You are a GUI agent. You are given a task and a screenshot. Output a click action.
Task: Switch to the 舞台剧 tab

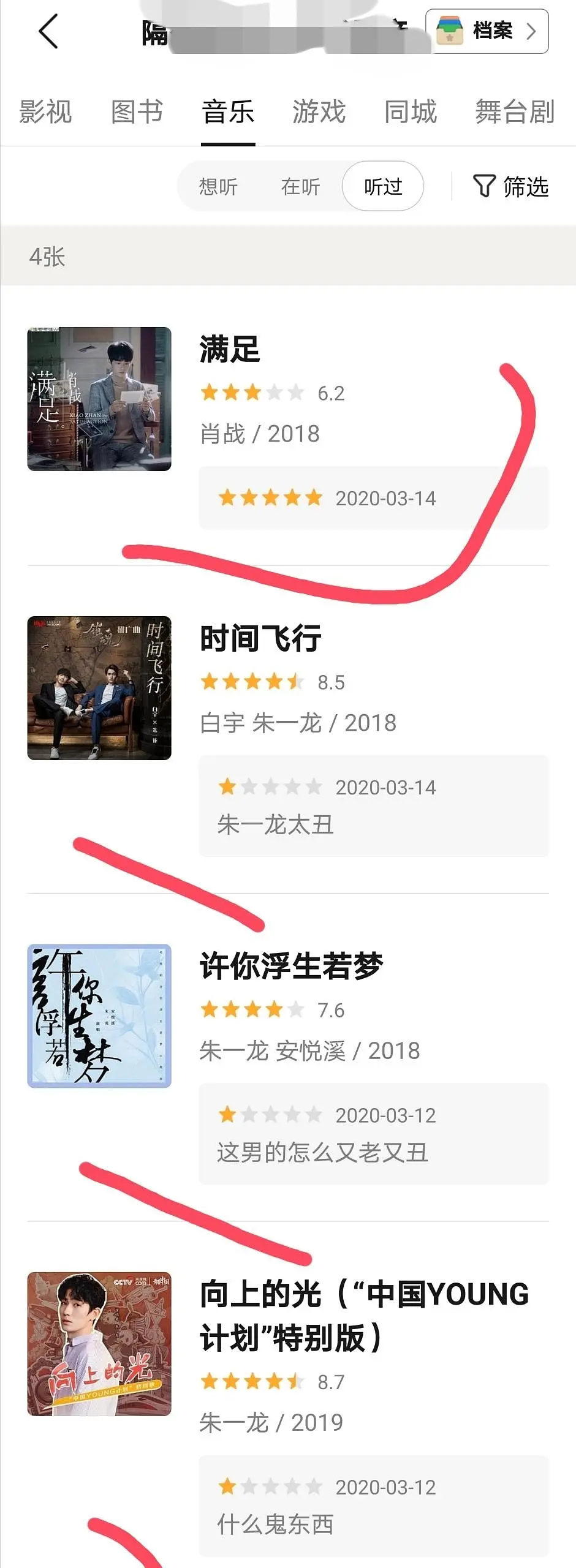[x=514, y=112]
